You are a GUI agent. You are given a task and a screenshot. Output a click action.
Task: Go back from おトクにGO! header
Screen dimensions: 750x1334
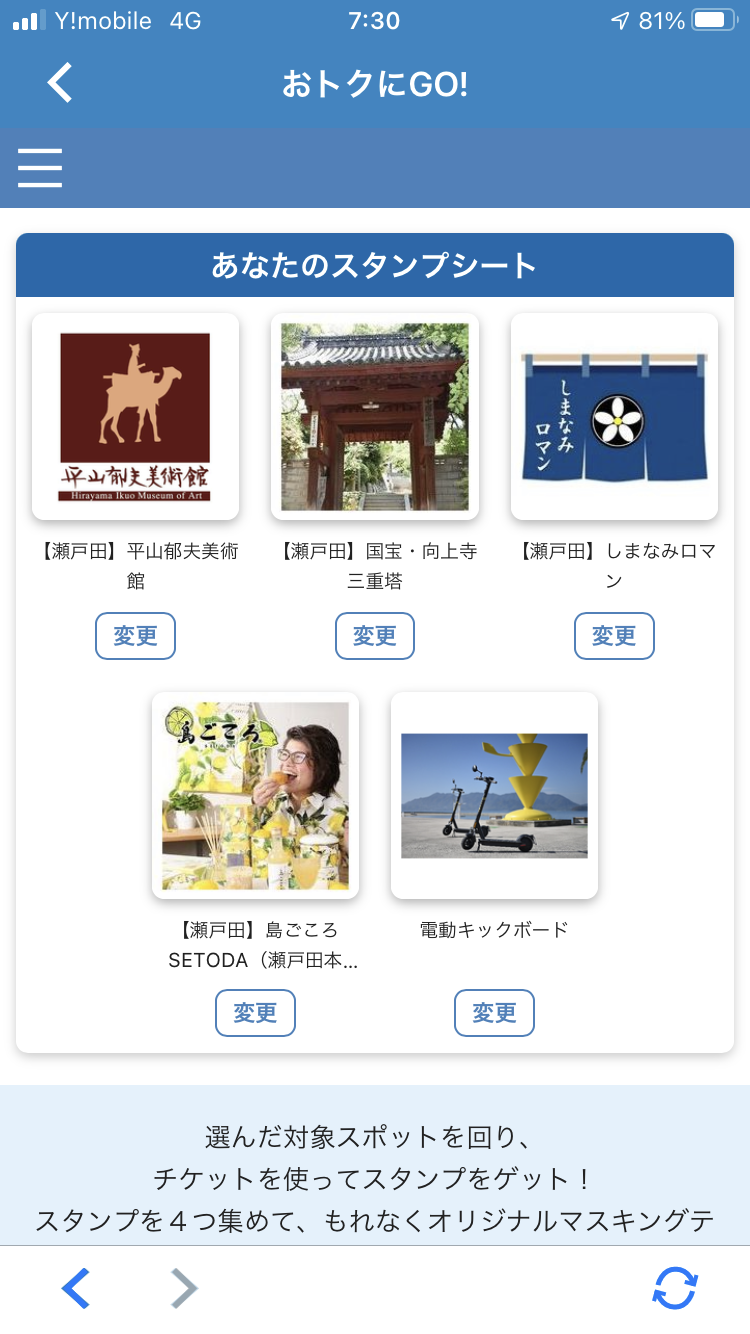point(60,83)
